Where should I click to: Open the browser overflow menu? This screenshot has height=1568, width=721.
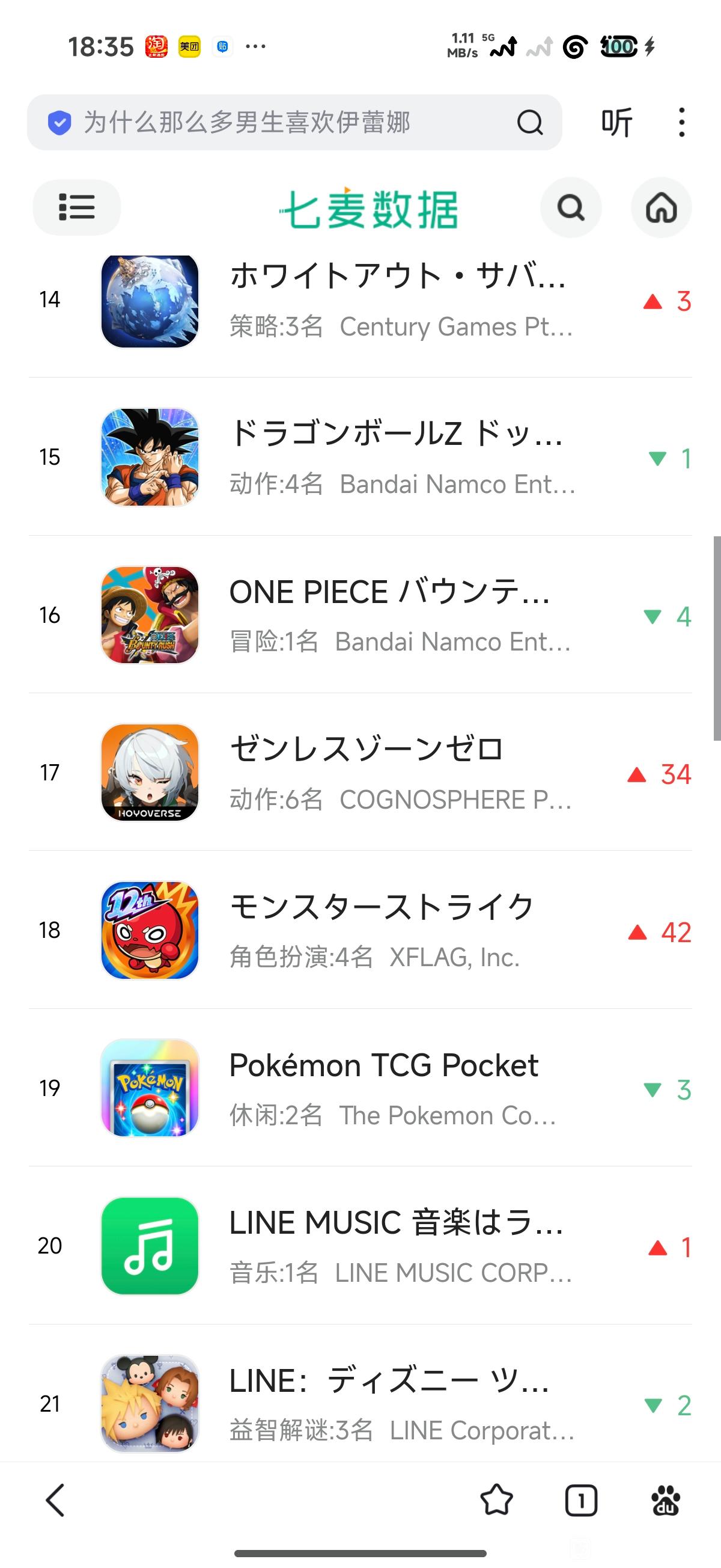tap(681, 122)
